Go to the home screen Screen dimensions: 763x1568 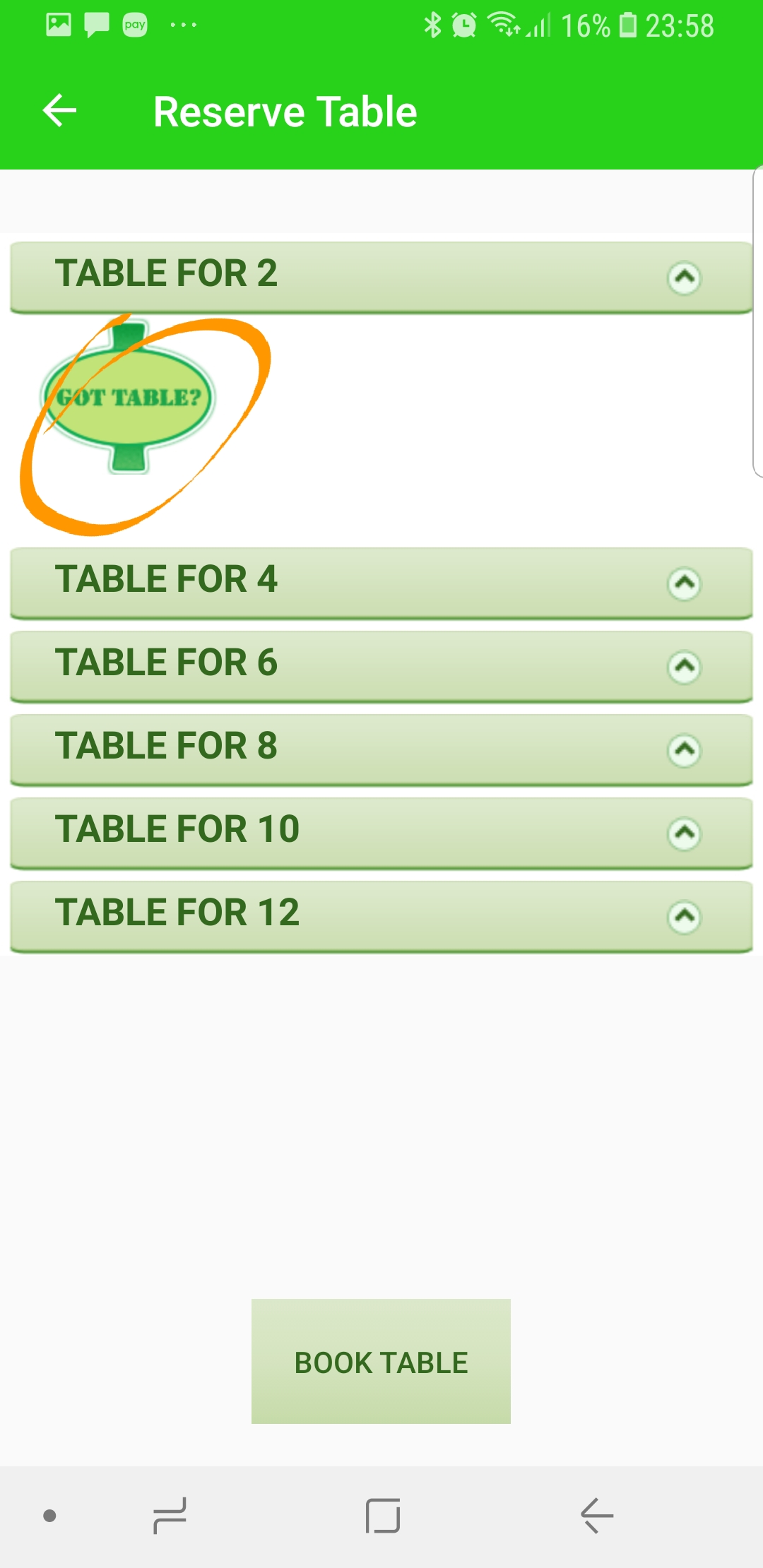pos(383,1516)
